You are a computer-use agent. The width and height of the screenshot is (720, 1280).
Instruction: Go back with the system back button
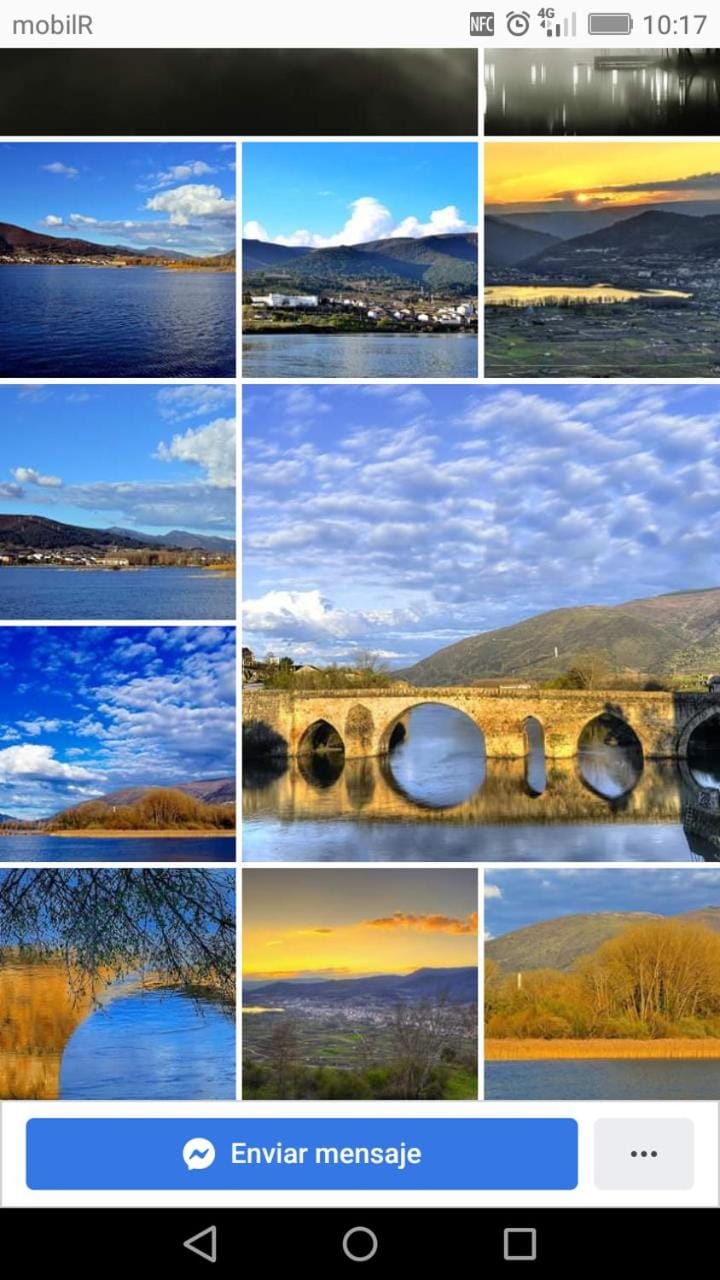pos(200,1244)
